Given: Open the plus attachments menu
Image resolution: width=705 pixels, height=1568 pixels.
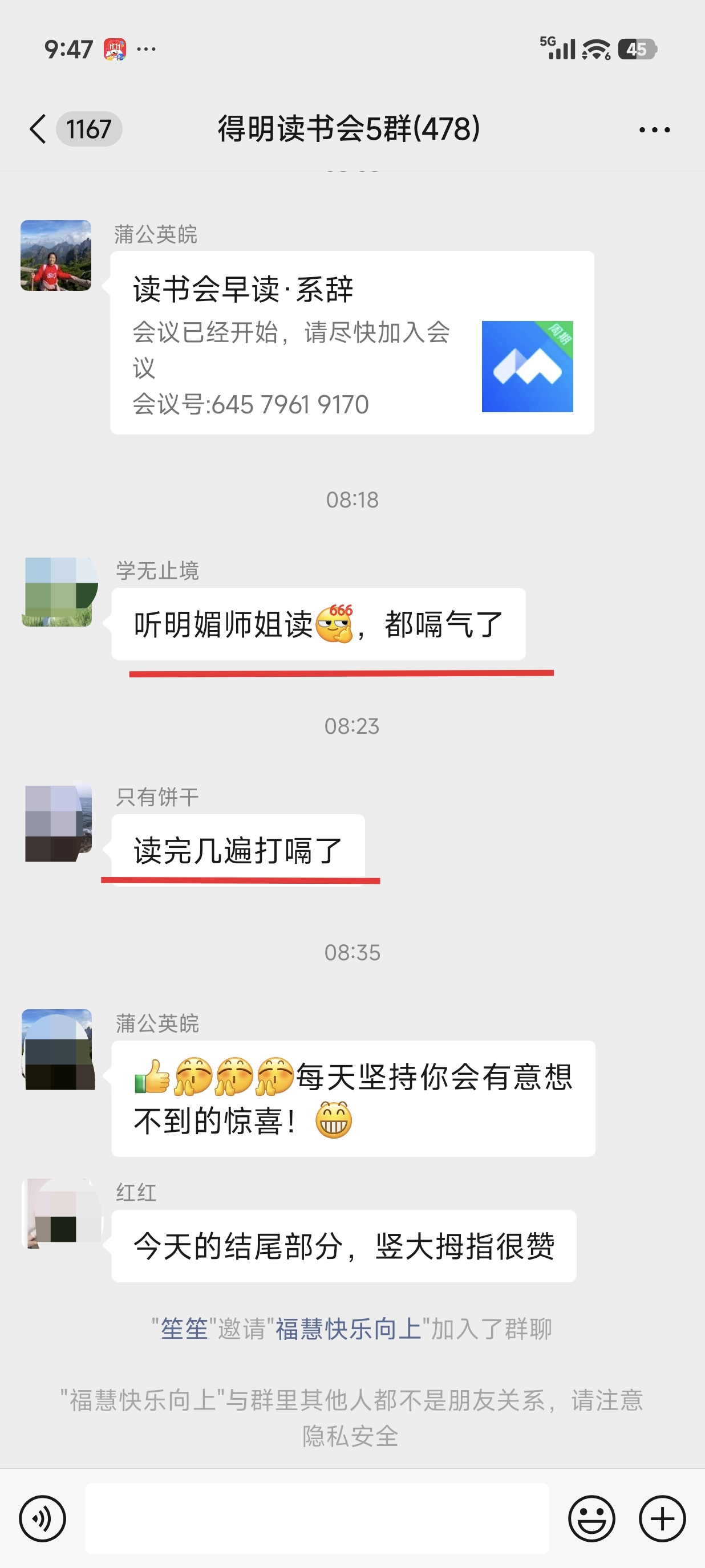Looking at the screenshot, I should 662,1519.
